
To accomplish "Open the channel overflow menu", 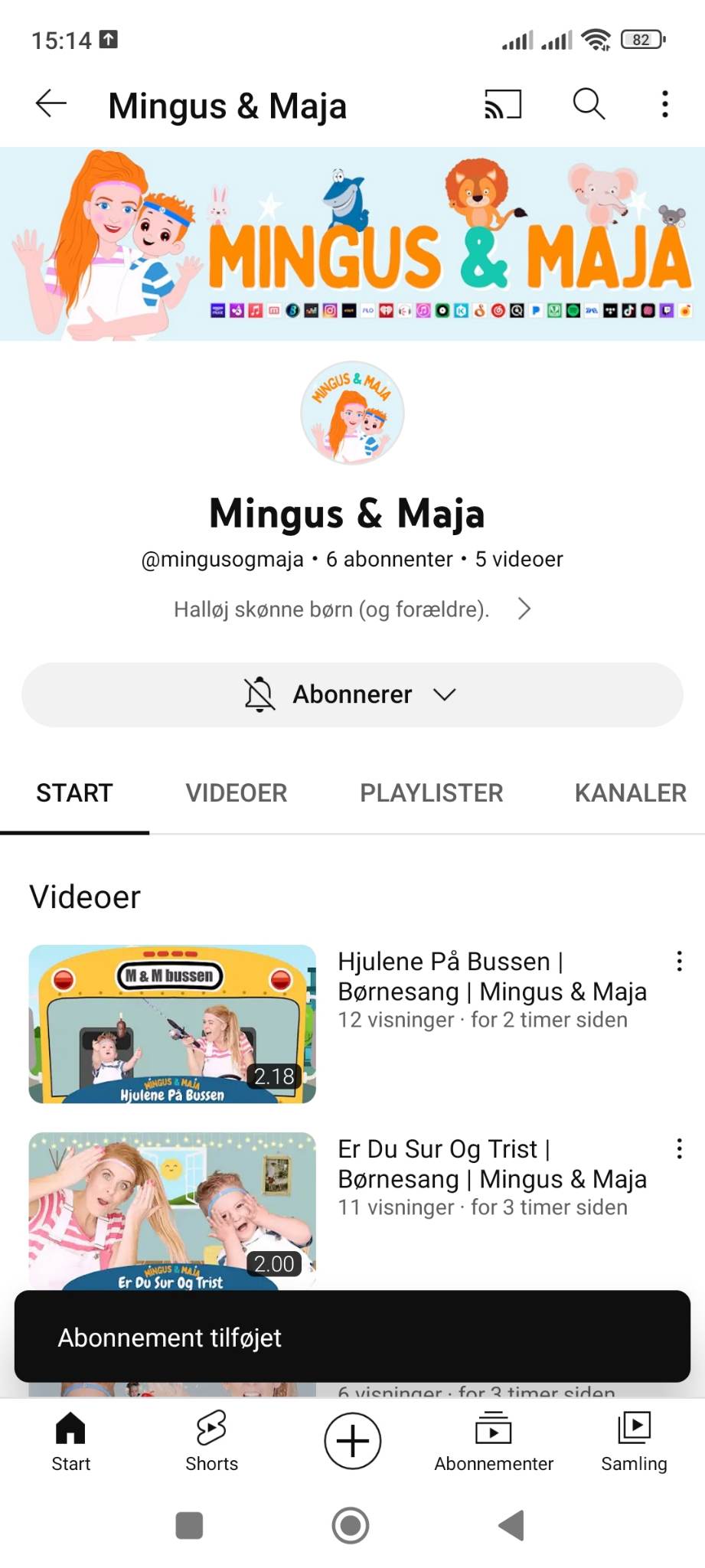I will 664,104.
